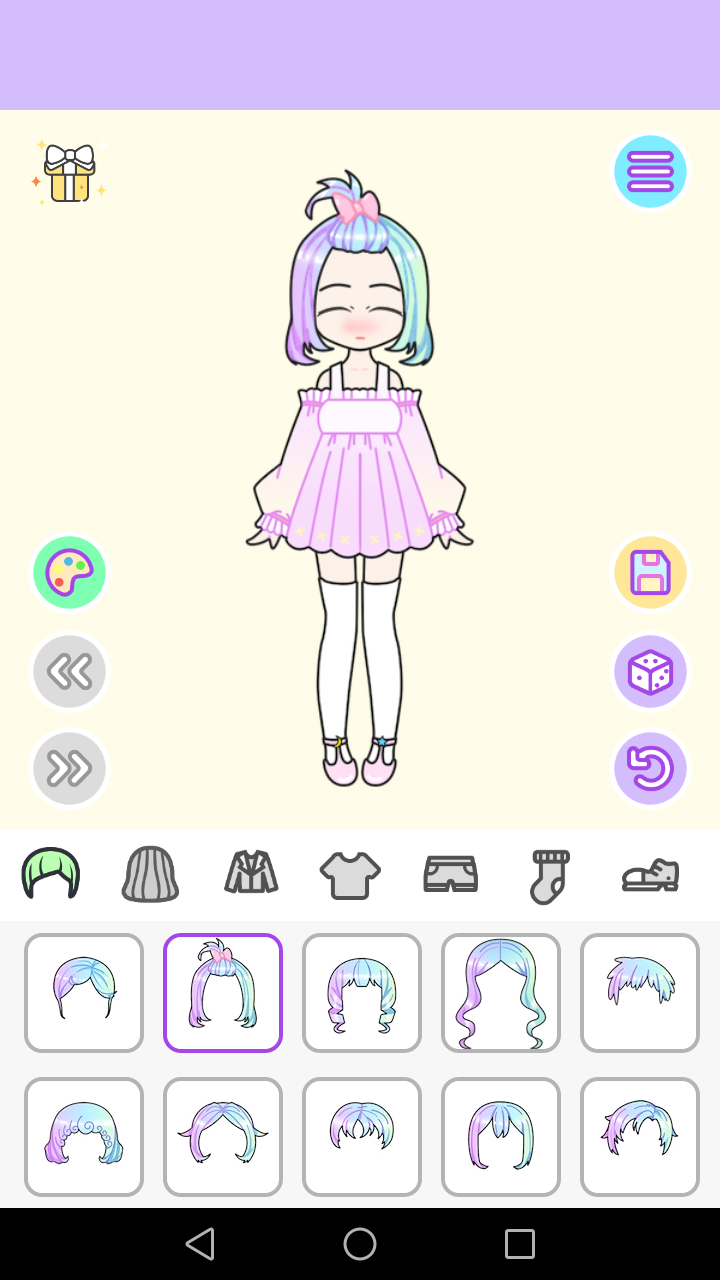Choose the long wavy hairstyle thumbnail
720x1280 pixels.
click(500, 992)
